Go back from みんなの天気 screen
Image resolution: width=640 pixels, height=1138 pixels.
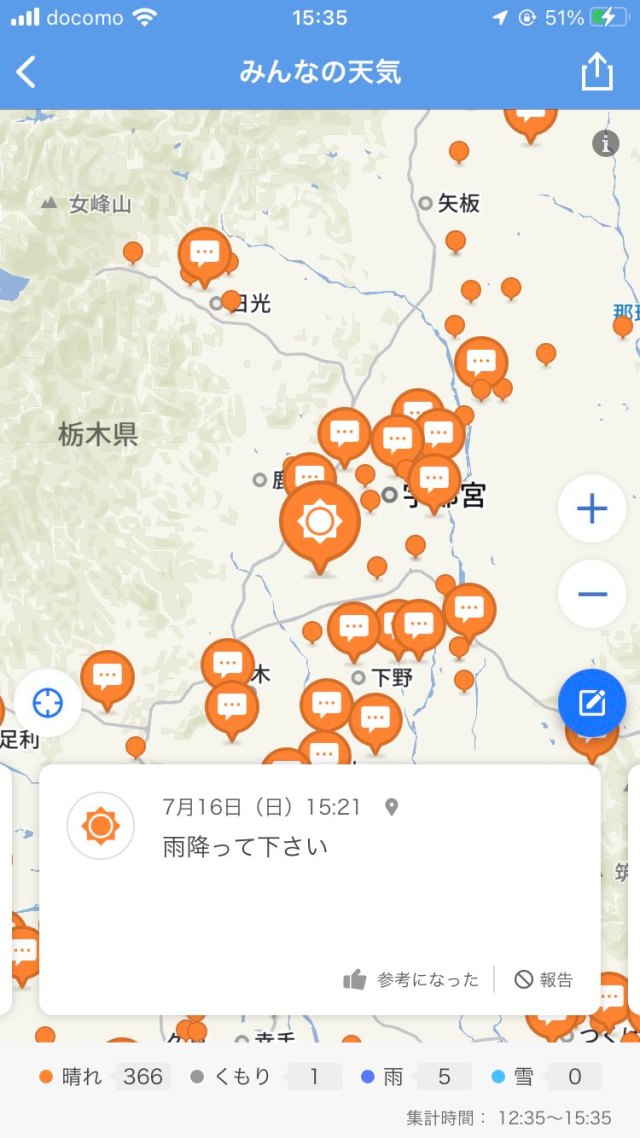pos(27,72)
